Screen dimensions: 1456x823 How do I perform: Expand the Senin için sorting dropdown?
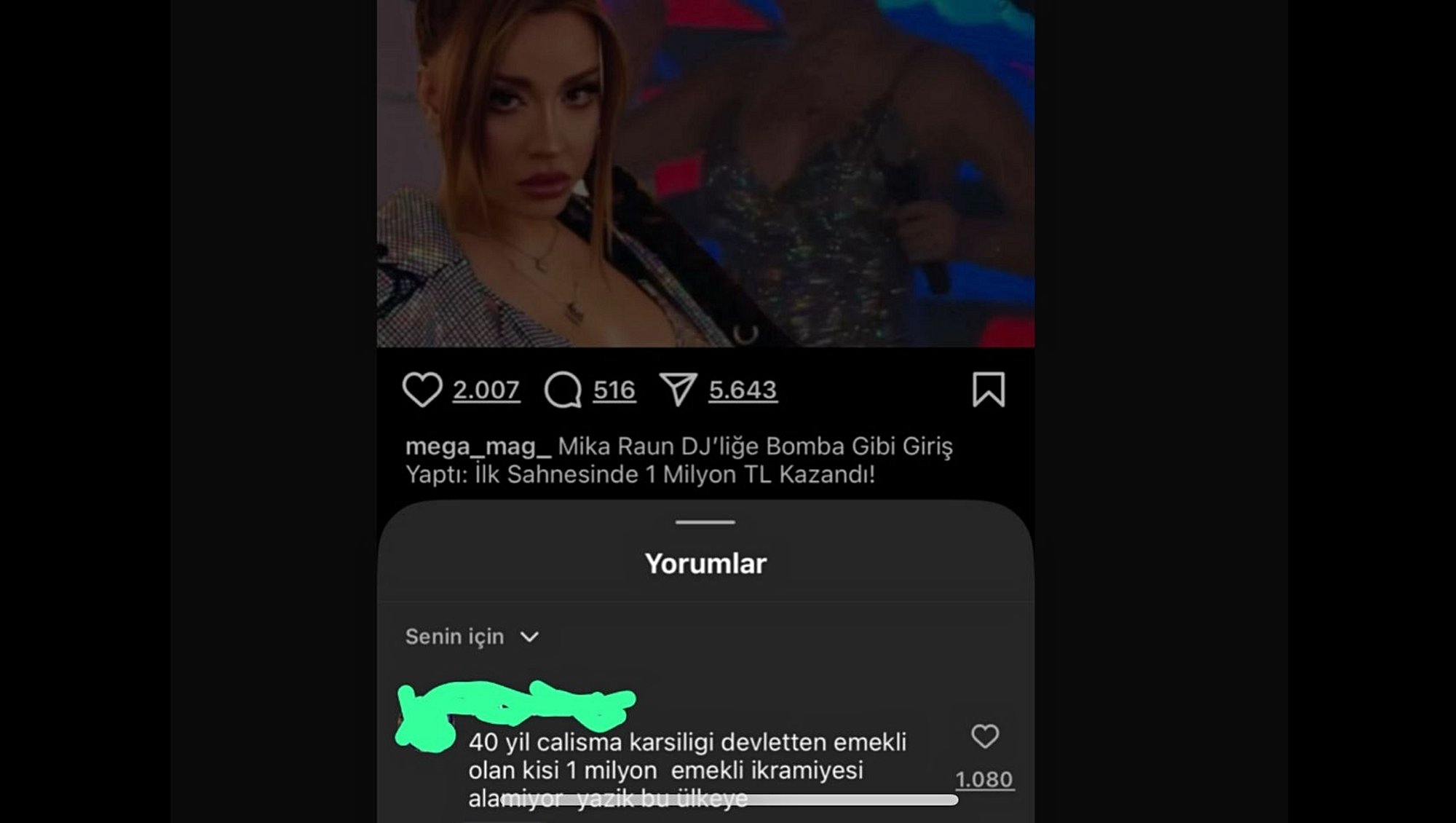(472, 637)
